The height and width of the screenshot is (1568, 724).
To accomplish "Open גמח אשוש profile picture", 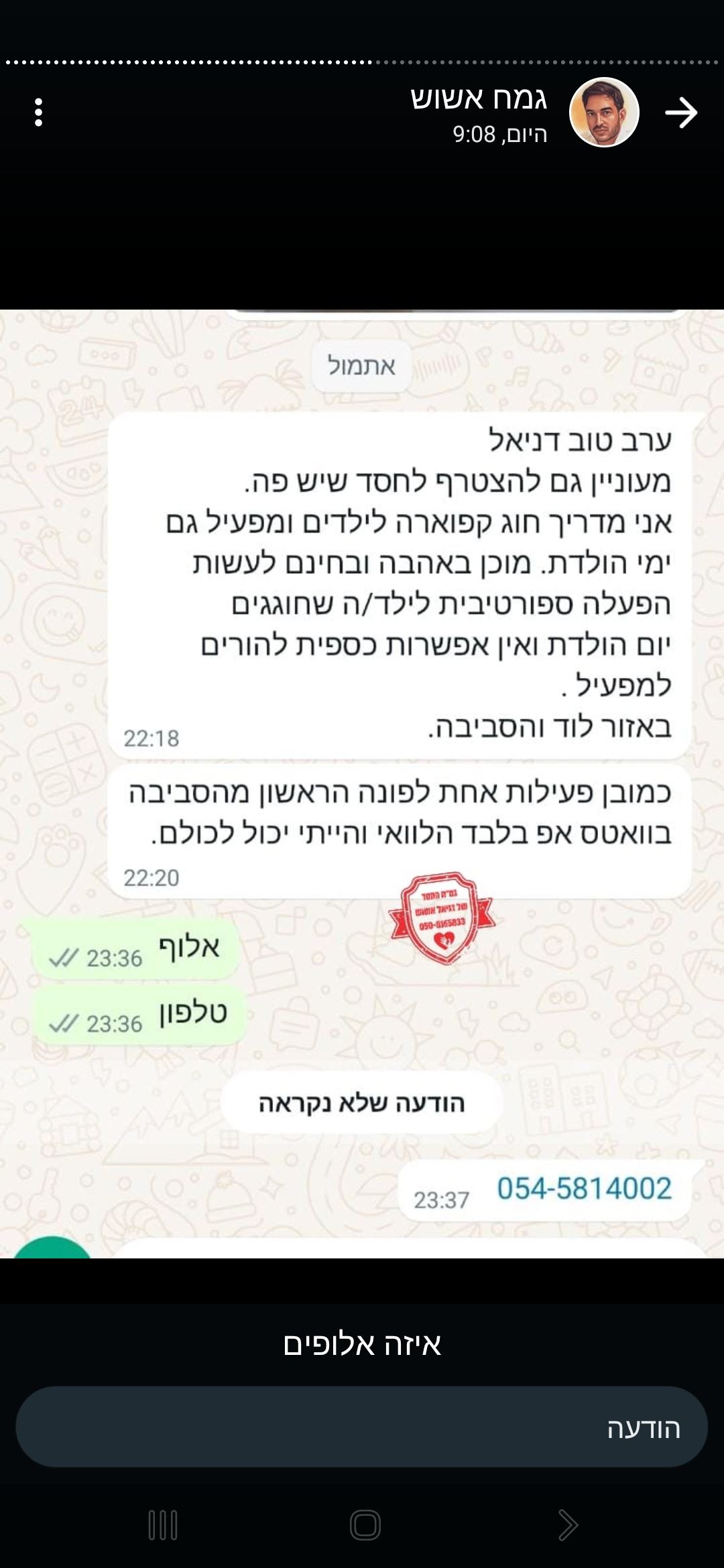I will click(603, 113).
